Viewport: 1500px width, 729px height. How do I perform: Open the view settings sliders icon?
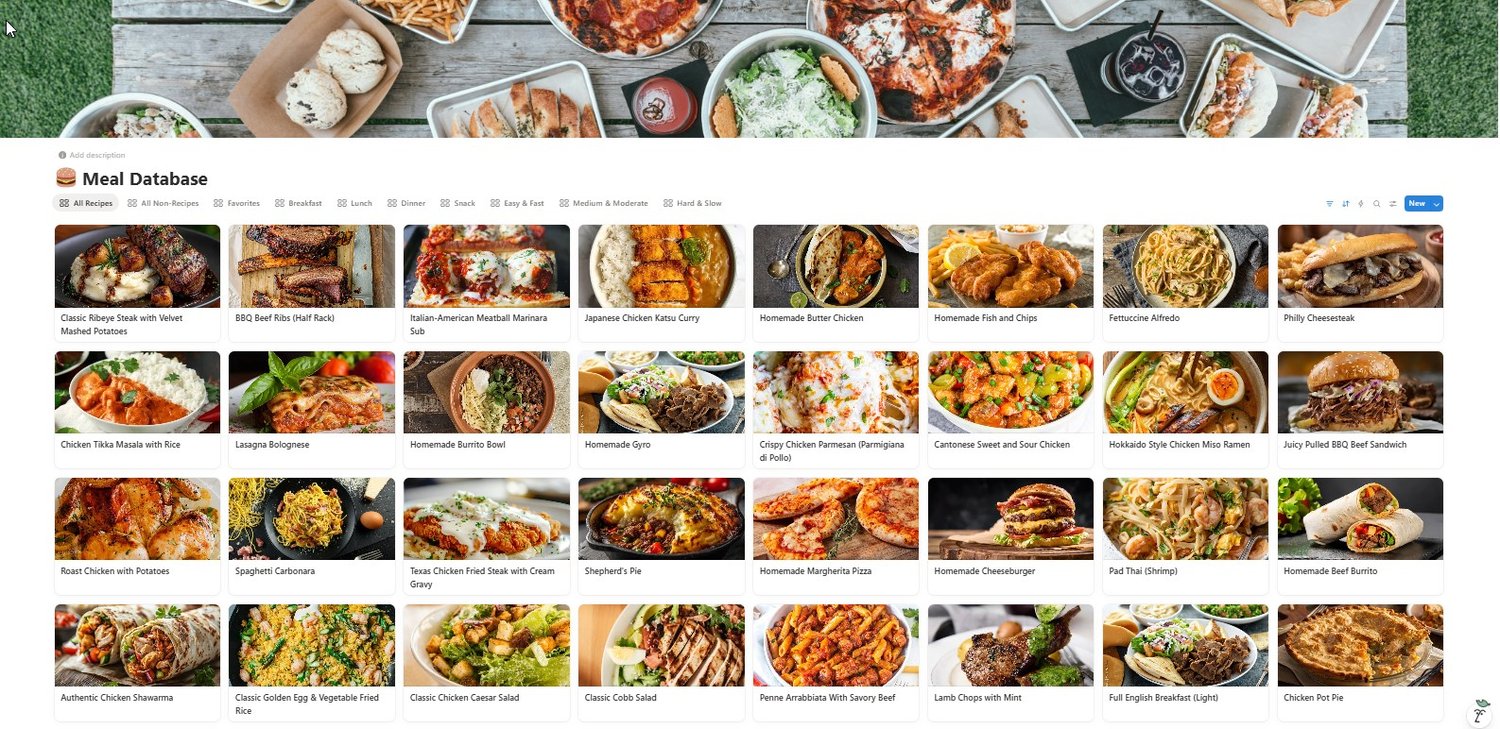click(x=1392, y=204)
